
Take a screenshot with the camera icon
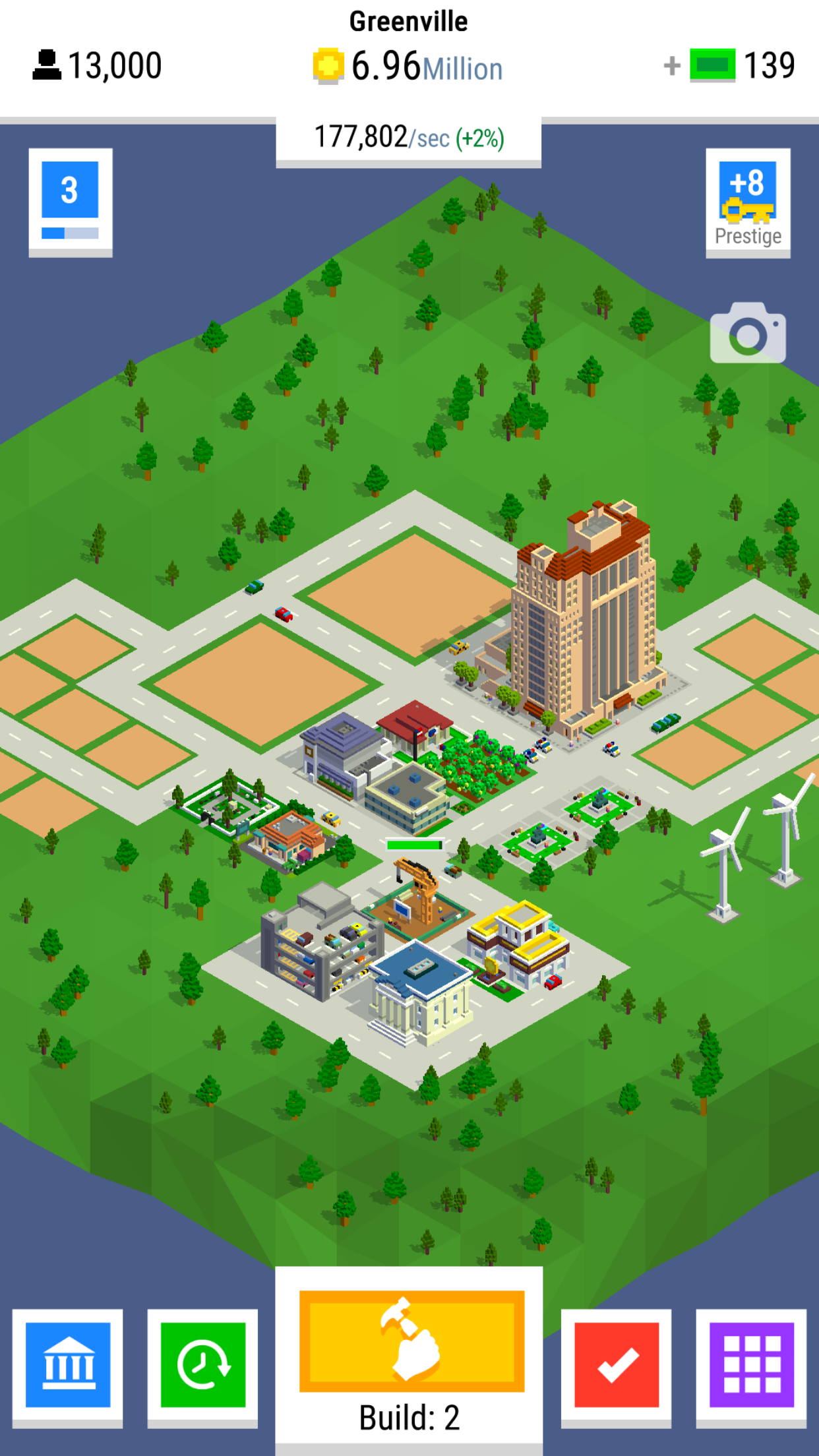point(748,333)
